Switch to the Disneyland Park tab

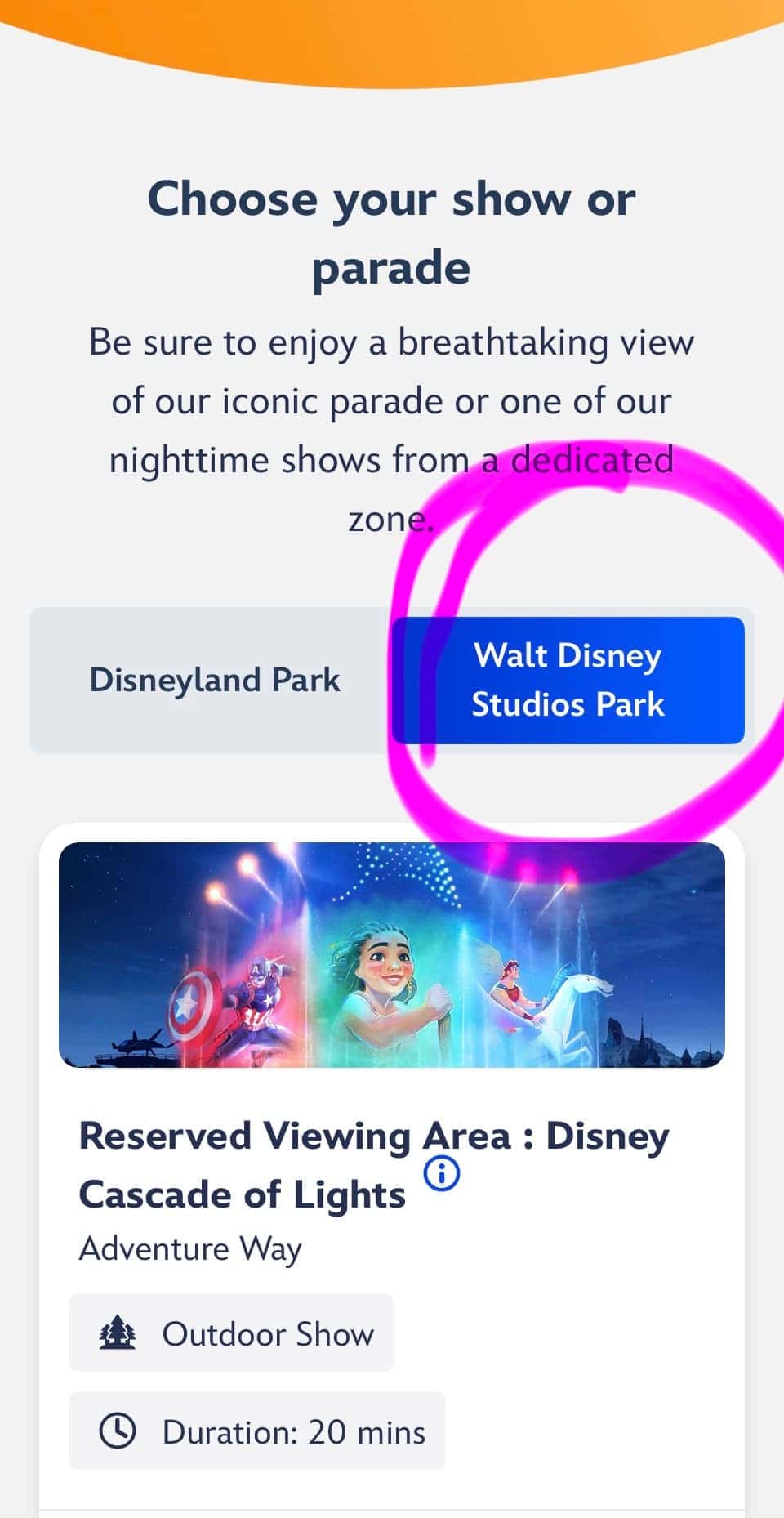point(214,680)
